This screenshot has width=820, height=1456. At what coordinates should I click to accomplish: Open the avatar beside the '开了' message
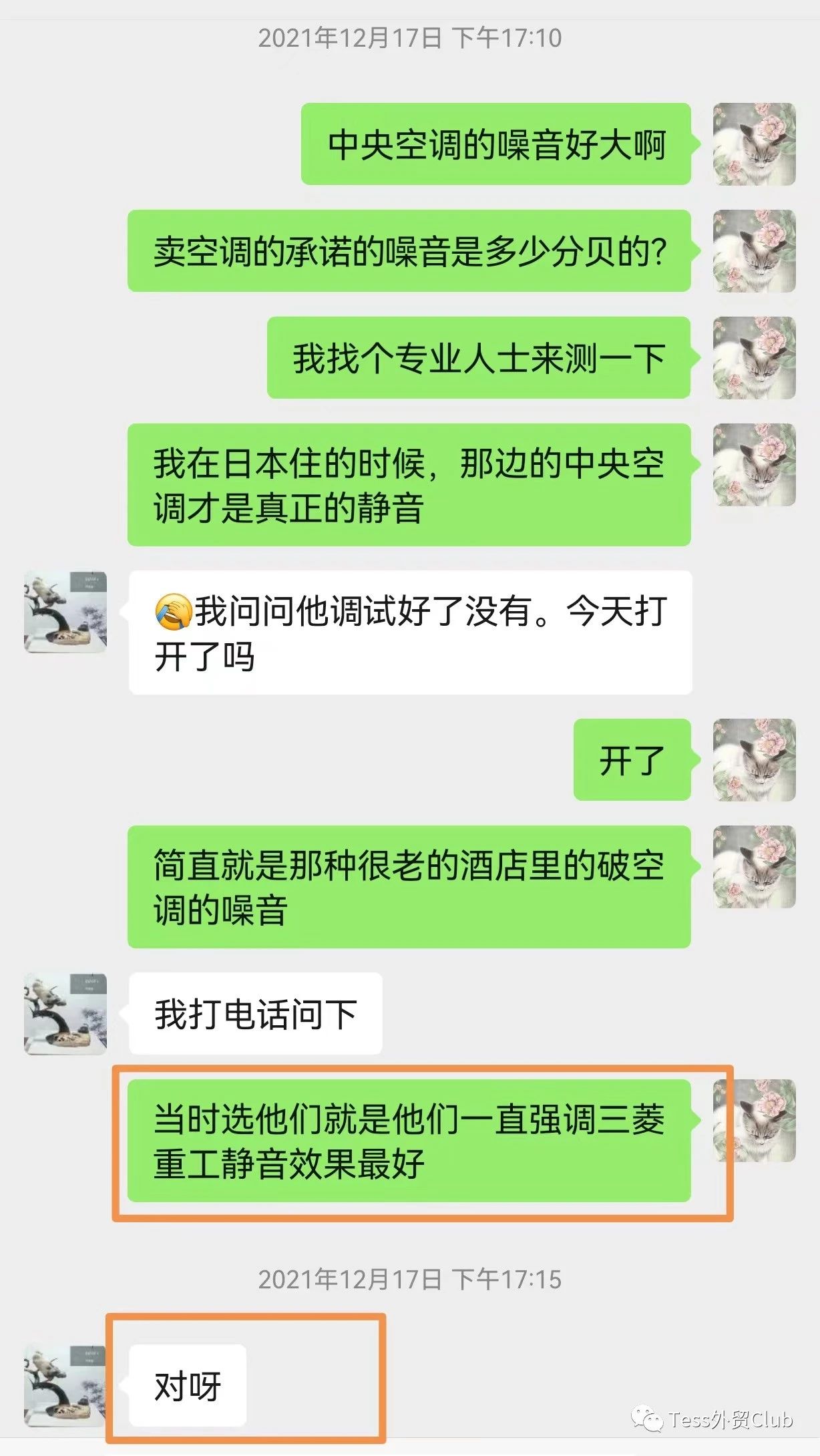point(754,760)
